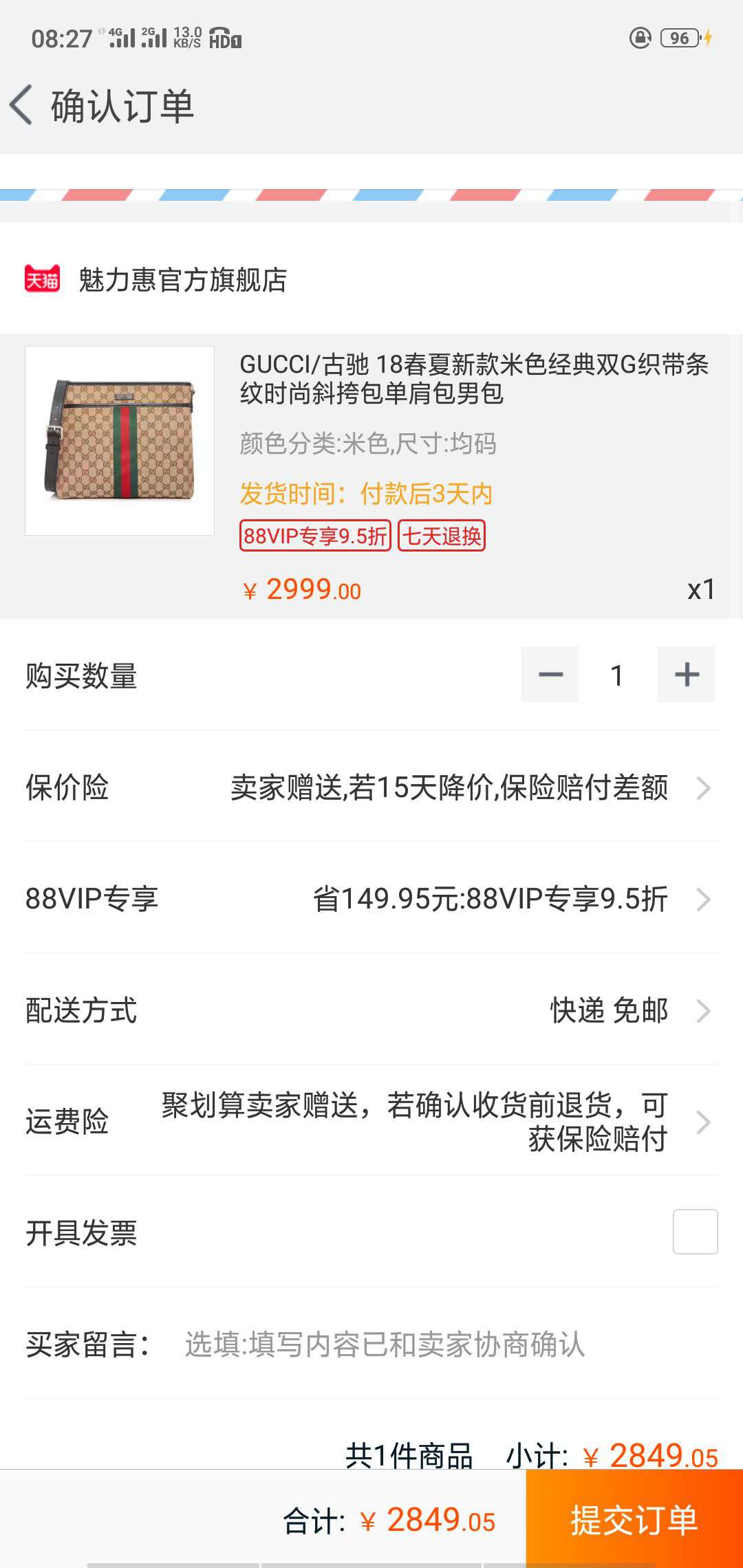Tap the lock icon in the status bar
Image resolution: width=743 pixels, height=1568 pixels.
click(x=640, y=39)
